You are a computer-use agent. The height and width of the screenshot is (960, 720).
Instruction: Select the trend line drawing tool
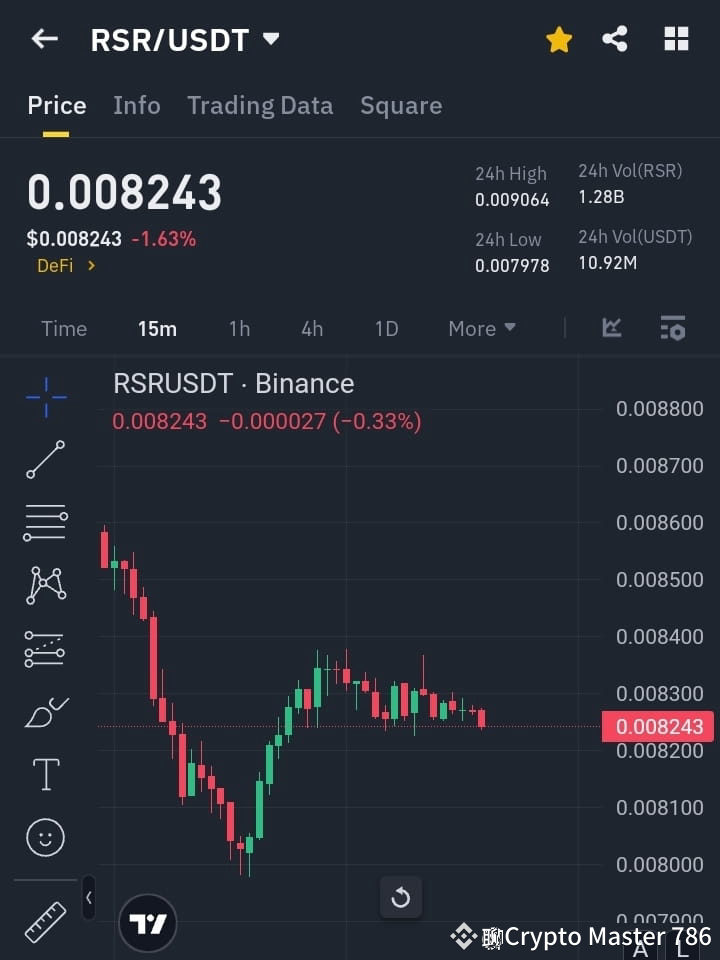tap(45, 460)
